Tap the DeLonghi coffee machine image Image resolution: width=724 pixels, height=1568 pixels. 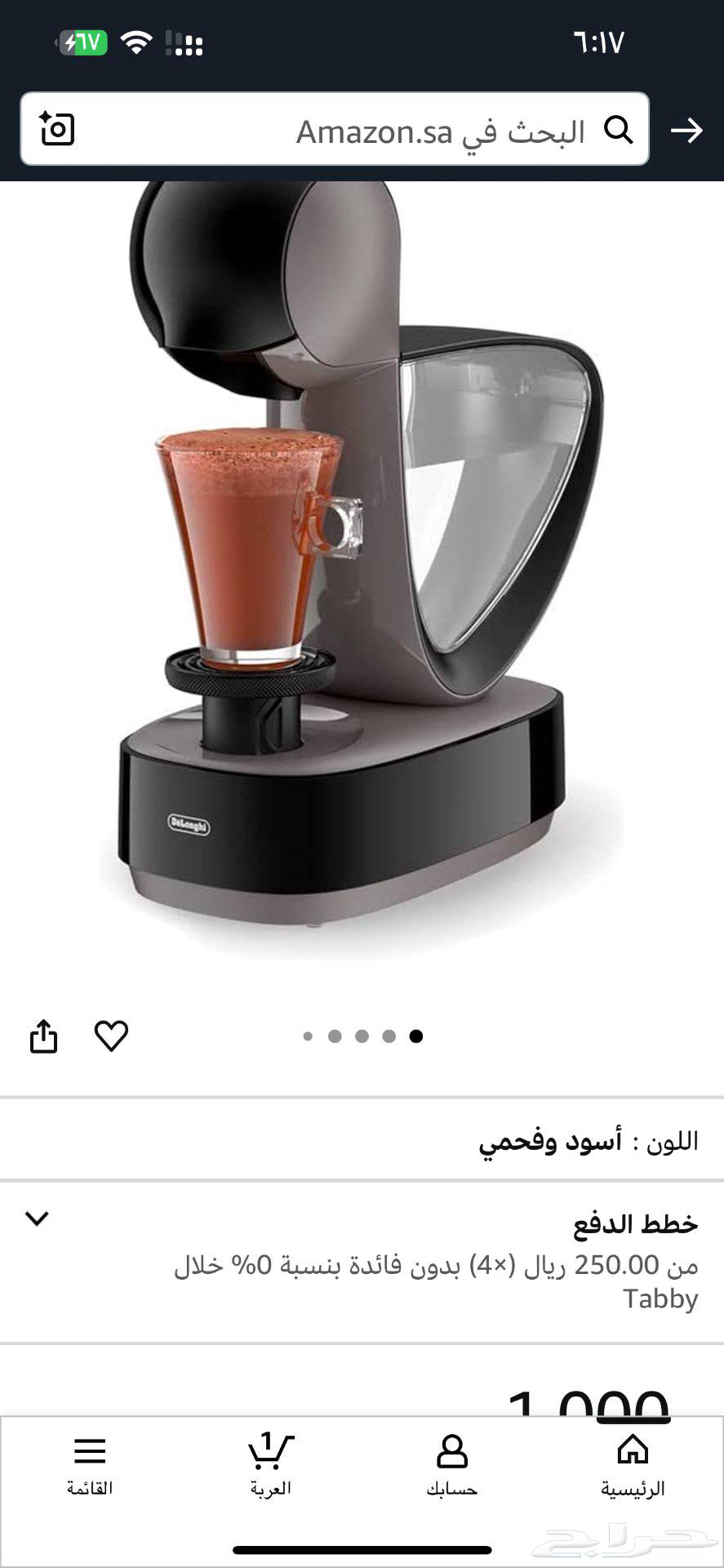pyautogui.click(x=359, y=572)
